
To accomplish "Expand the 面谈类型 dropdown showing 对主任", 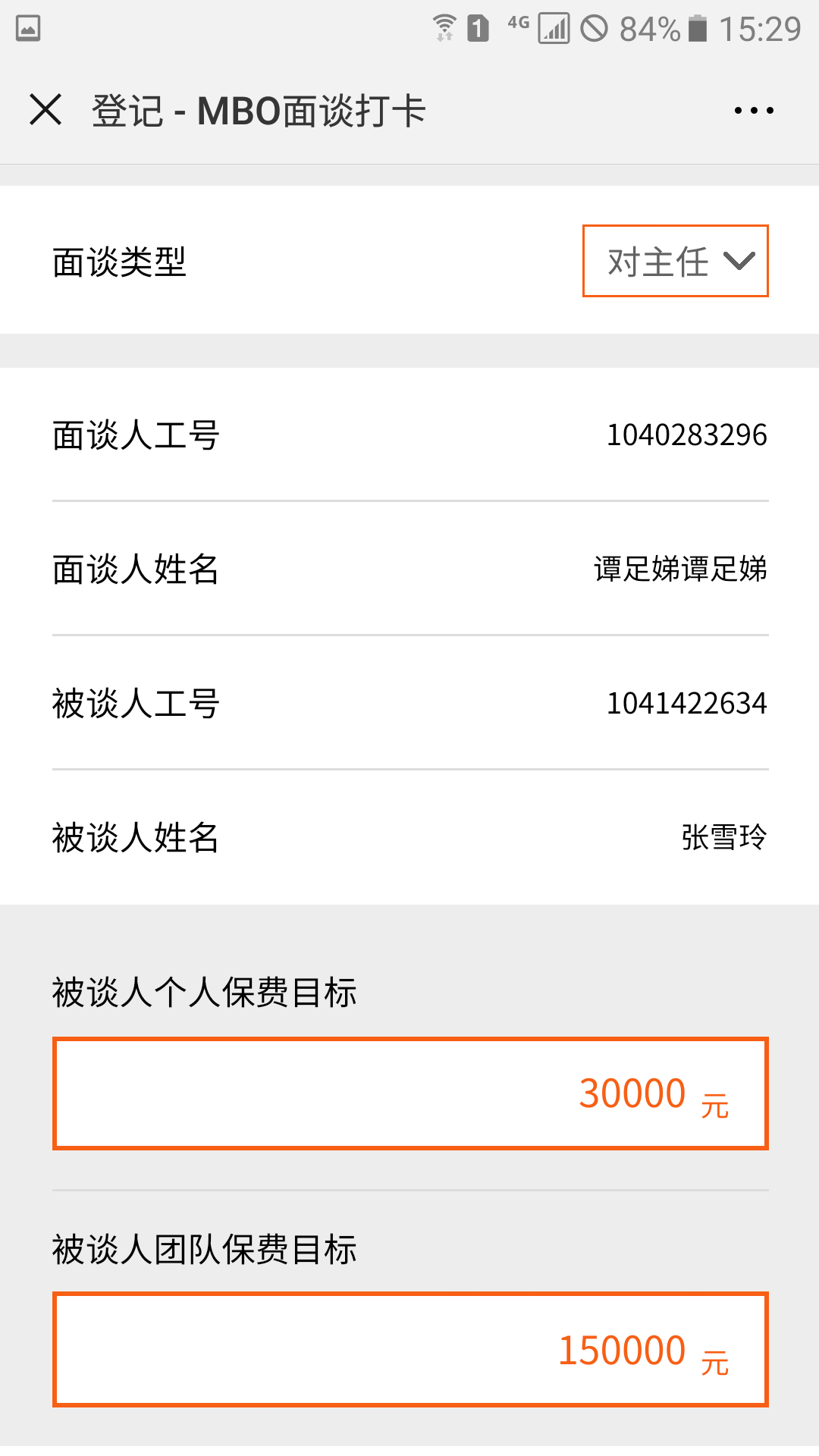I will coord(675,261).
